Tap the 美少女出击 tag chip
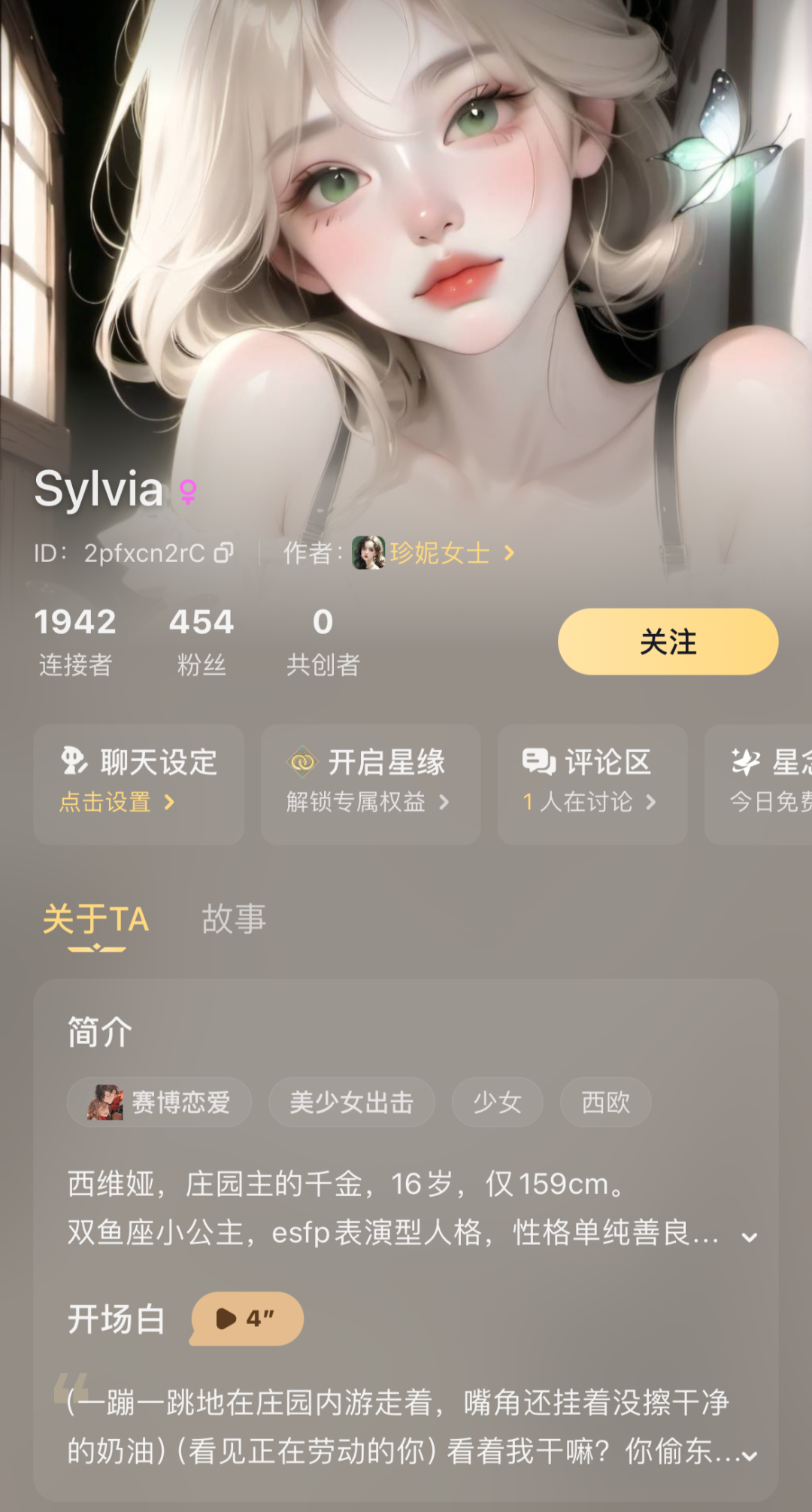Viewport: 812px width, 1512px height. [352, 1102]
